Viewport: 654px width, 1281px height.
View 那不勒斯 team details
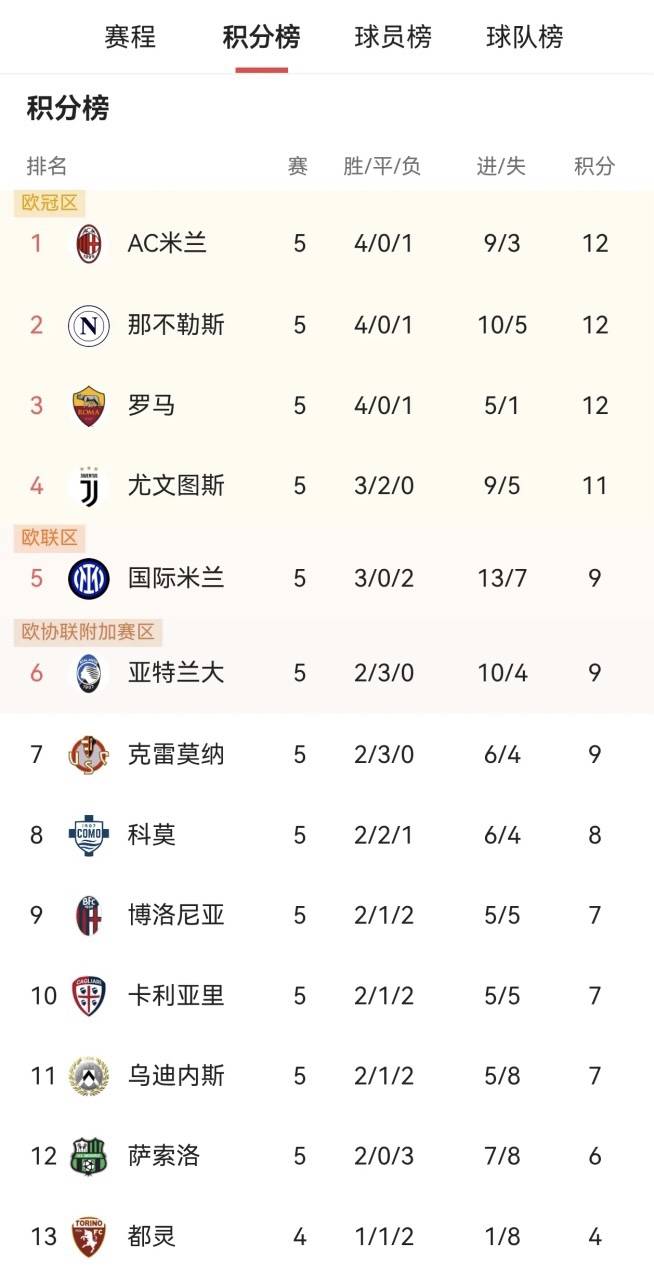click(176, 325)
